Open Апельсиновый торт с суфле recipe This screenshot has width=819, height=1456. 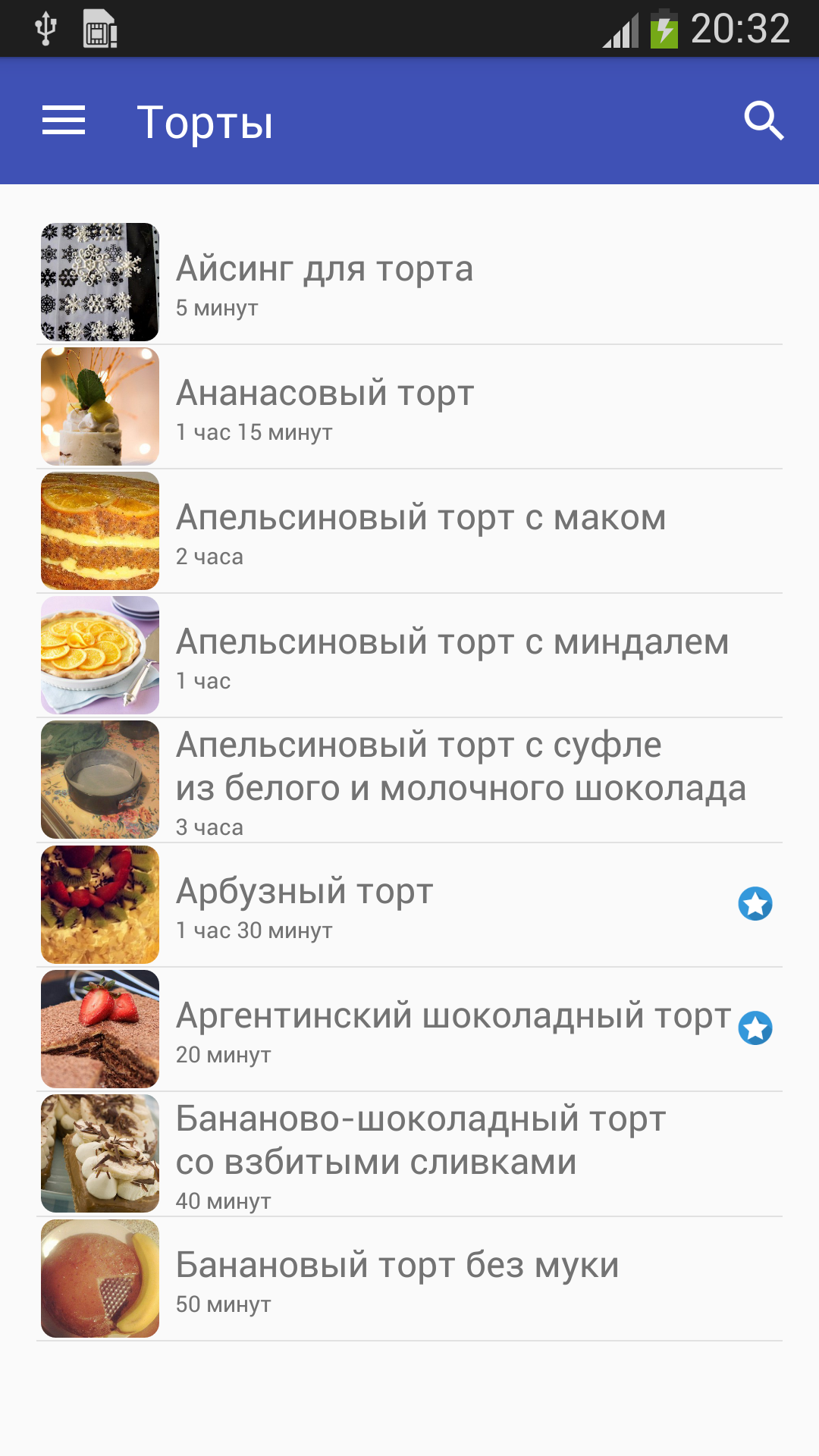[409, 780]
